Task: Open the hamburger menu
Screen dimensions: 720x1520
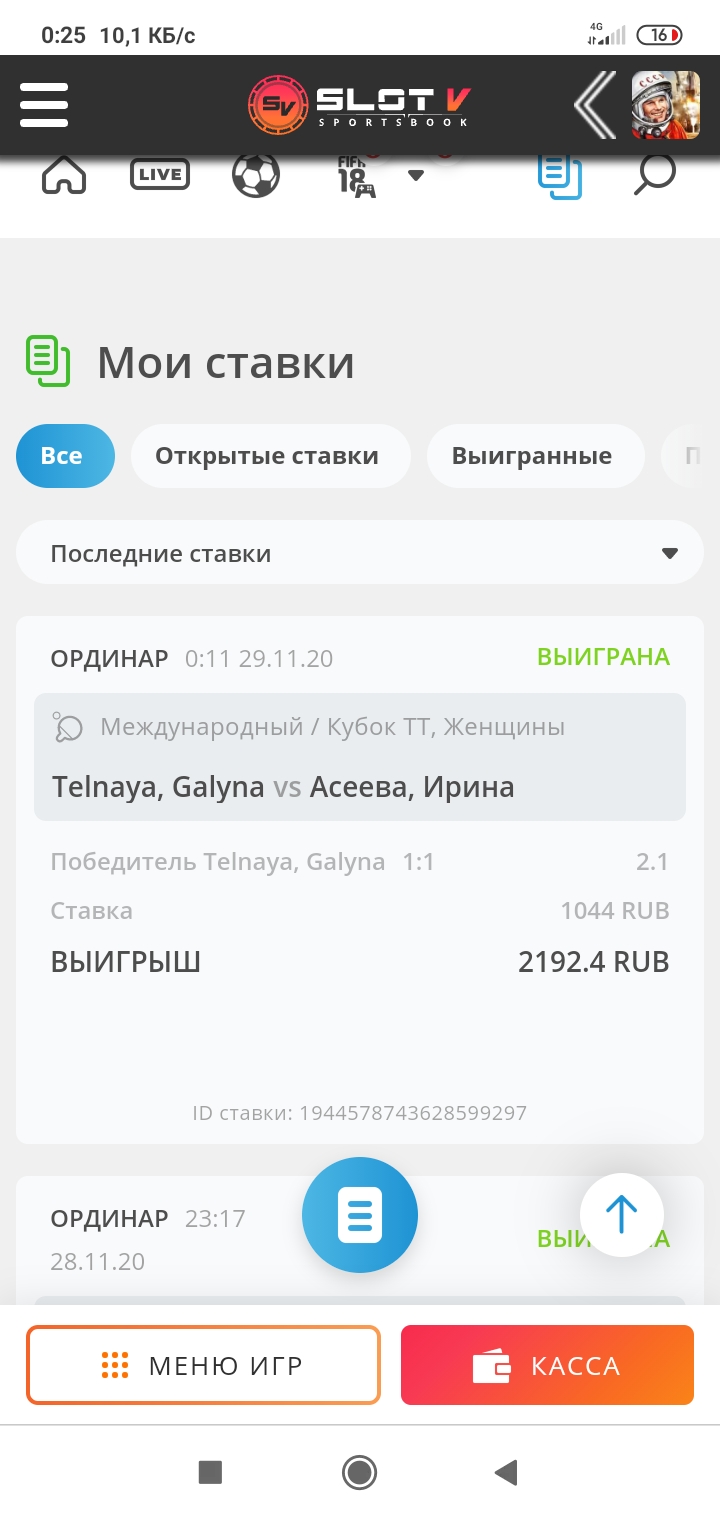Action: (x=44, y=104)
